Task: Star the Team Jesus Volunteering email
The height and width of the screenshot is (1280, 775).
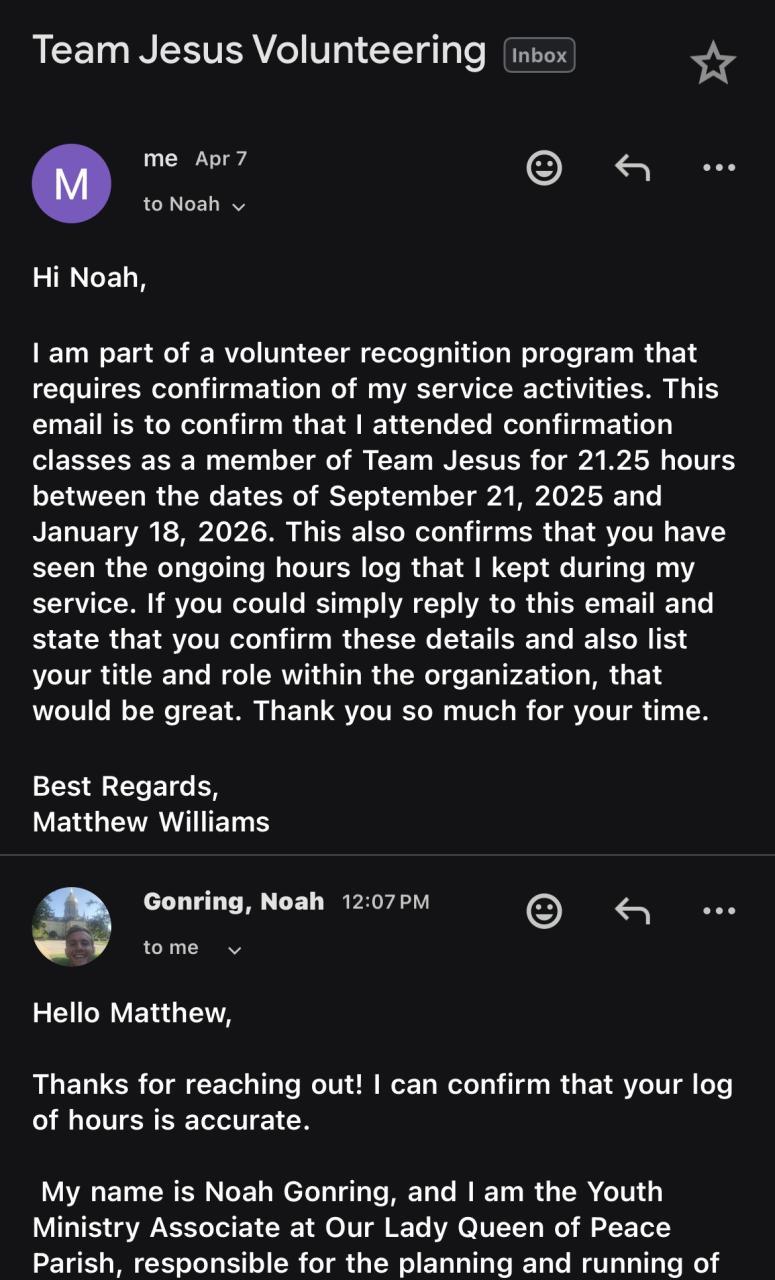Action: pos(713,65)
